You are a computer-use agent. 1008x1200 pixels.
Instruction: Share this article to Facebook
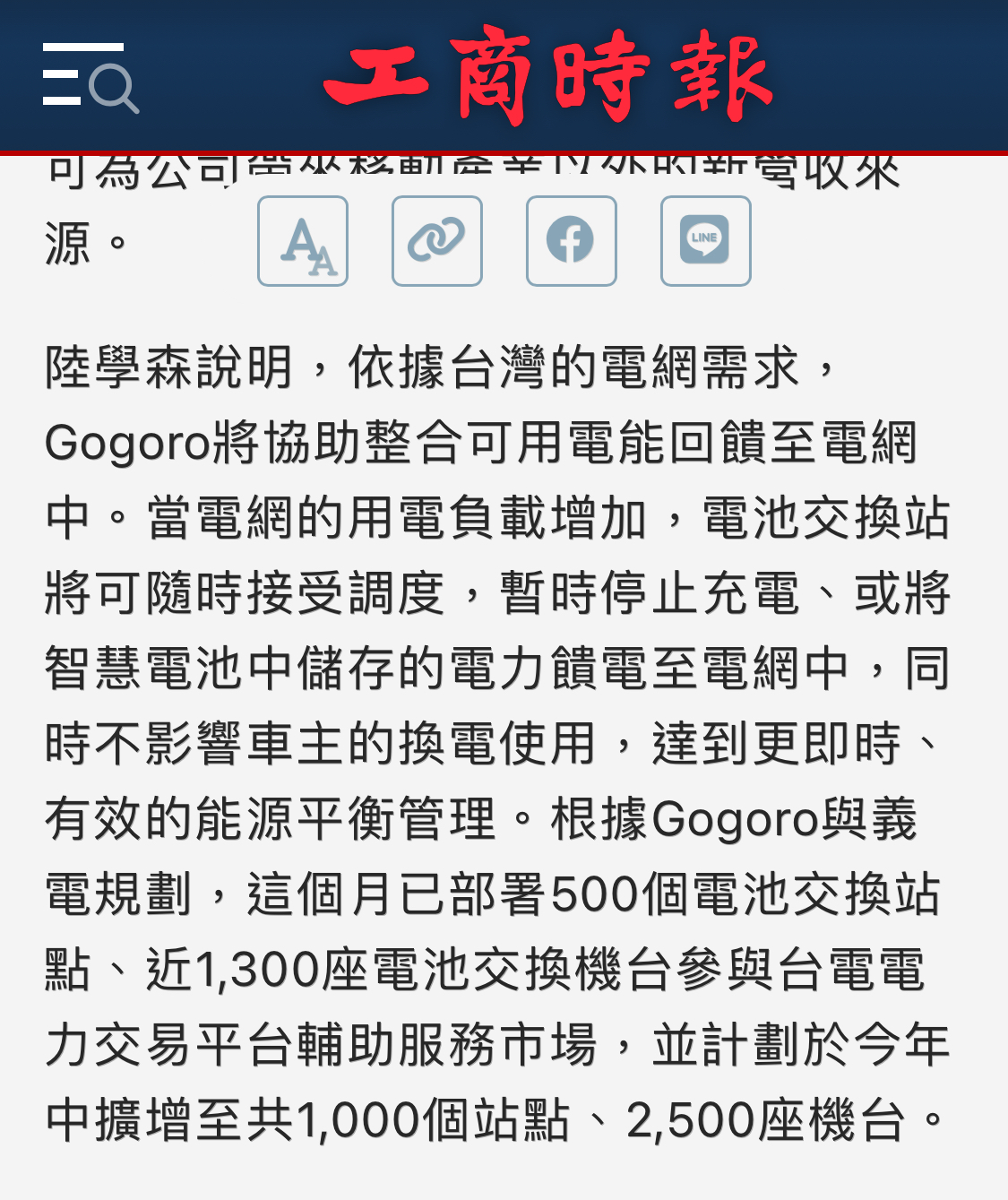click(x=572, y=241)
